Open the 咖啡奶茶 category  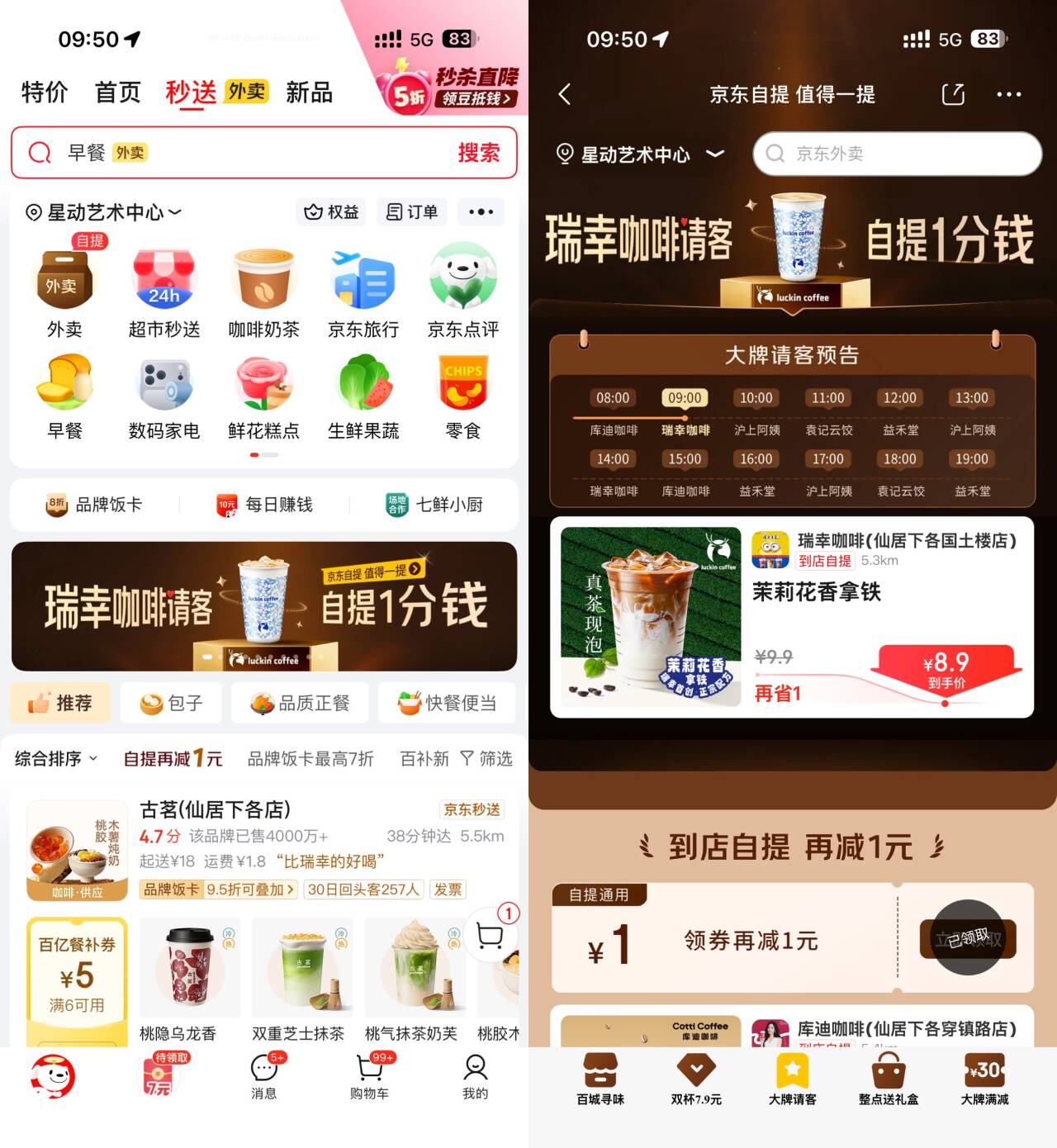[x=263, y=293]
